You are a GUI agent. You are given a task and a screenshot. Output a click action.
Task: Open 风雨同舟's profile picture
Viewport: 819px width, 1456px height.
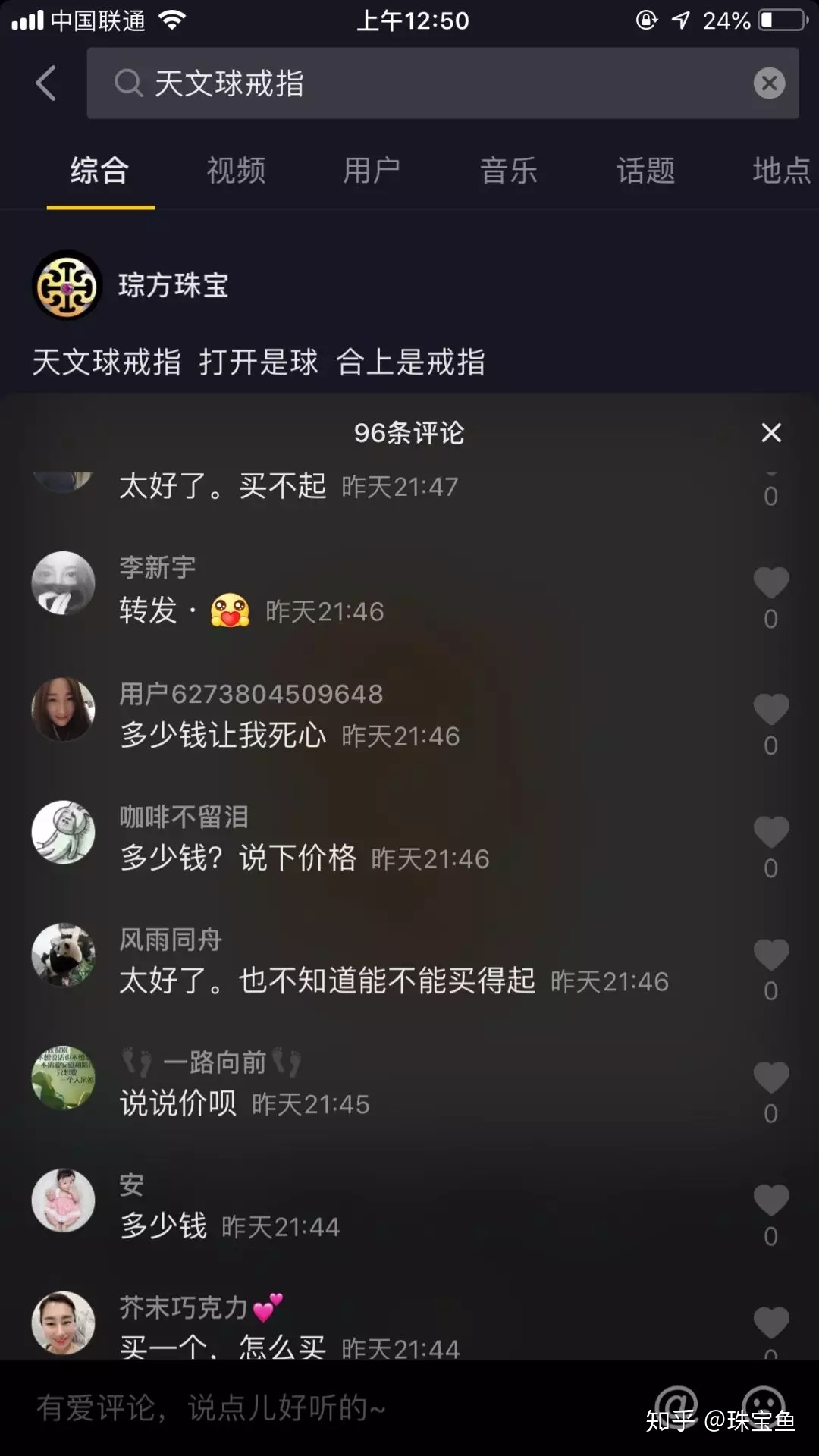[x=64, y=955]
